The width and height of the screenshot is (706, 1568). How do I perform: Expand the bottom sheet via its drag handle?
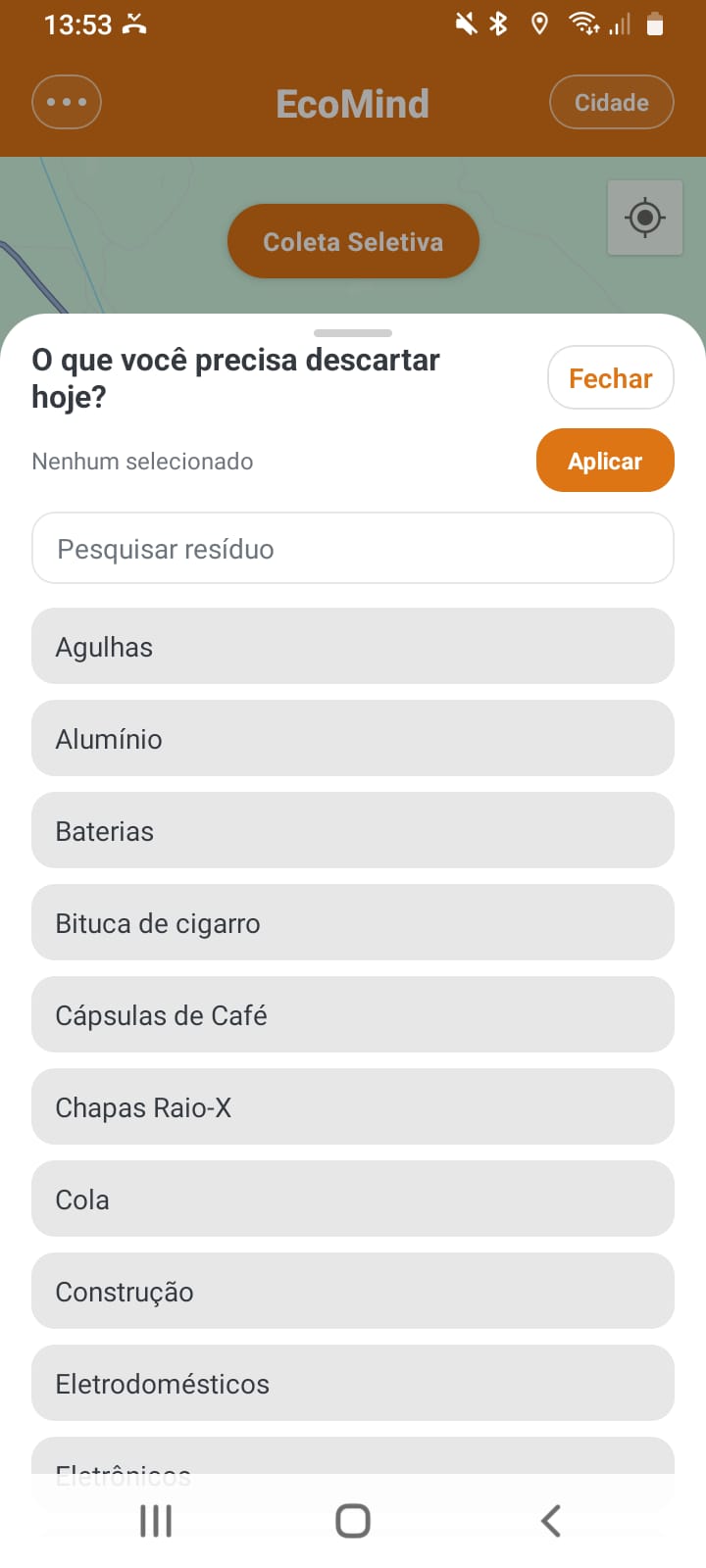[353, 332]
